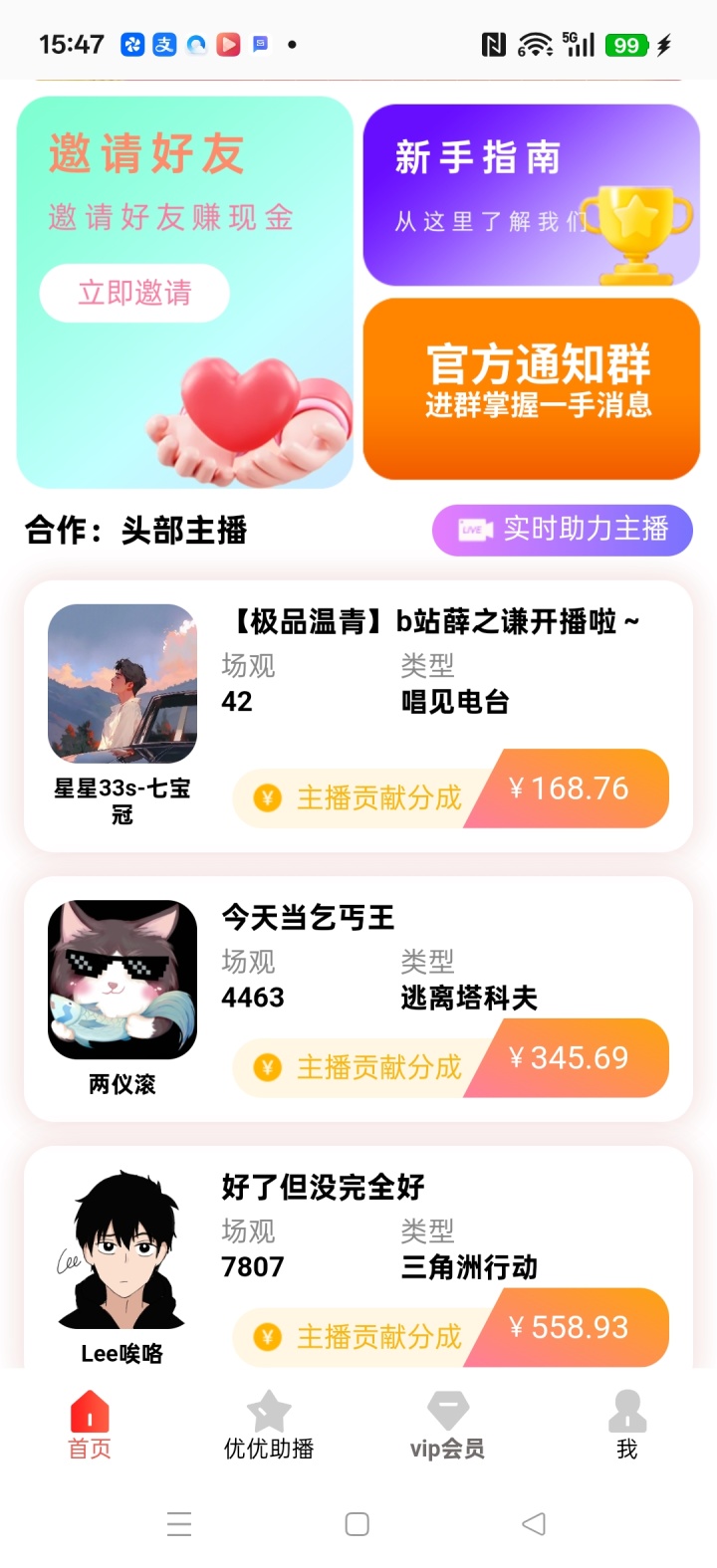Tap the 两仪滚 cat avatar

coord(121,979)
